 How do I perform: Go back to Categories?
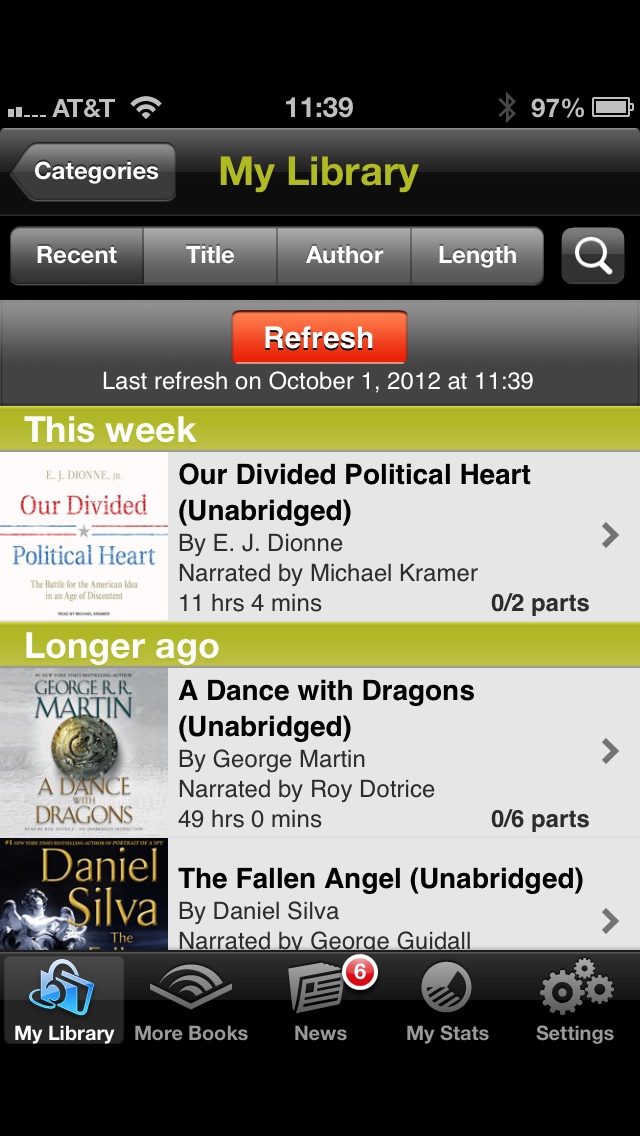click(94, 172)
